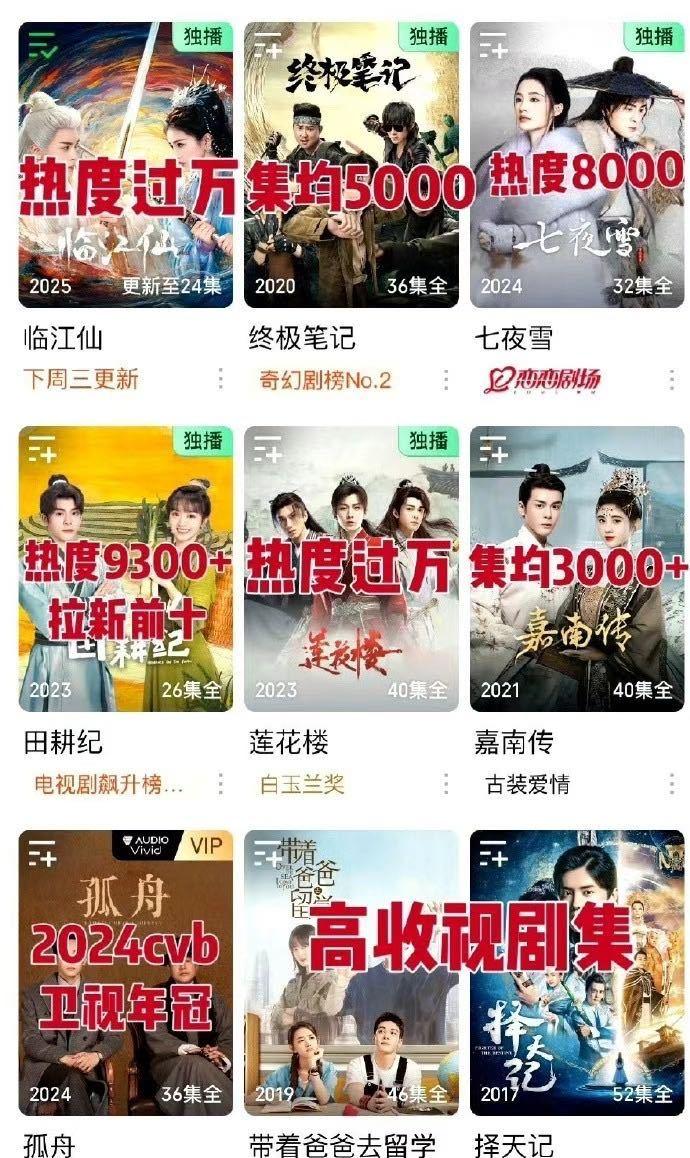The height and width of the screenshot is (1158, 690).
Task: Open more options for 田耕纪
Action: click(x=220, y=784)
